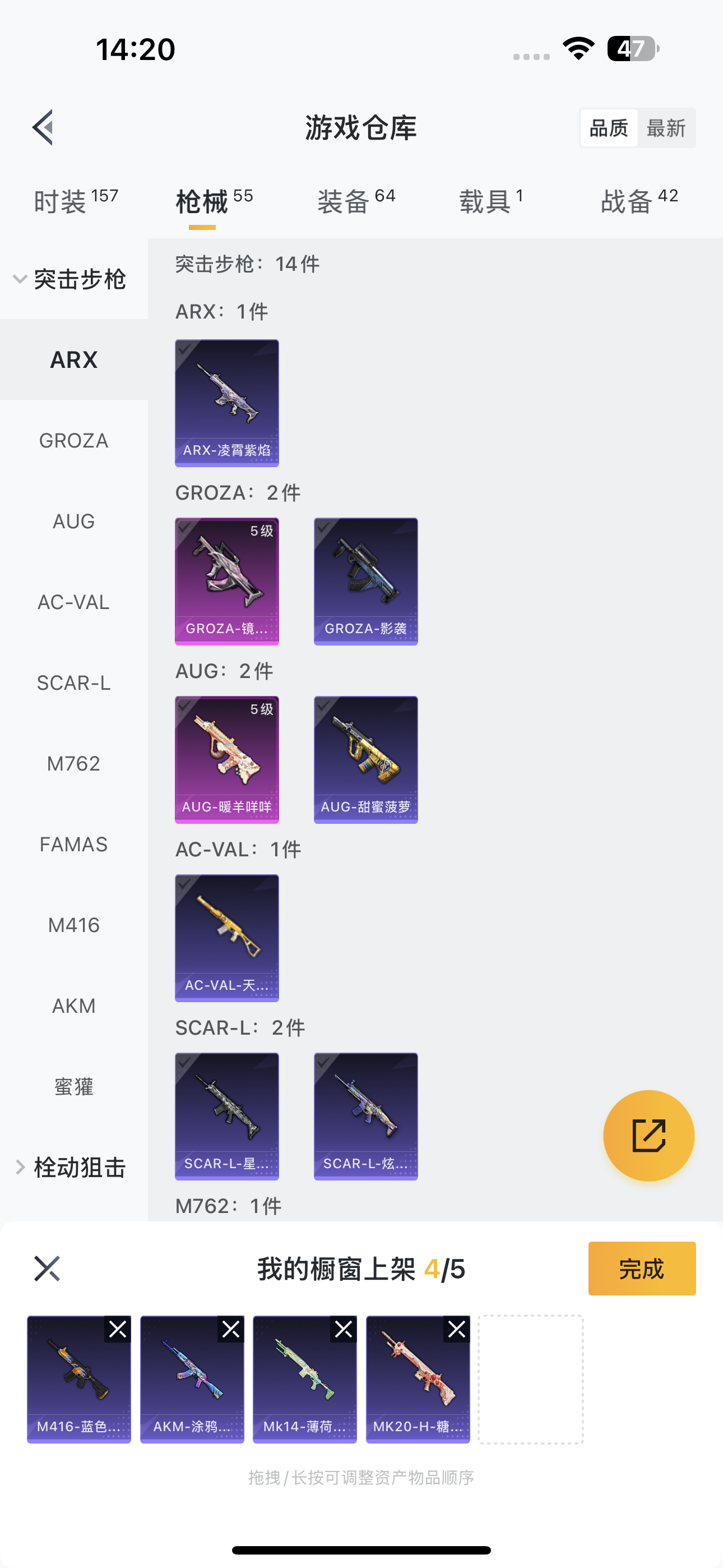The height and width of the screenshot is (1568, 723).
Task: Switch to the 载具 tab
Action: [x=490, y=201]
